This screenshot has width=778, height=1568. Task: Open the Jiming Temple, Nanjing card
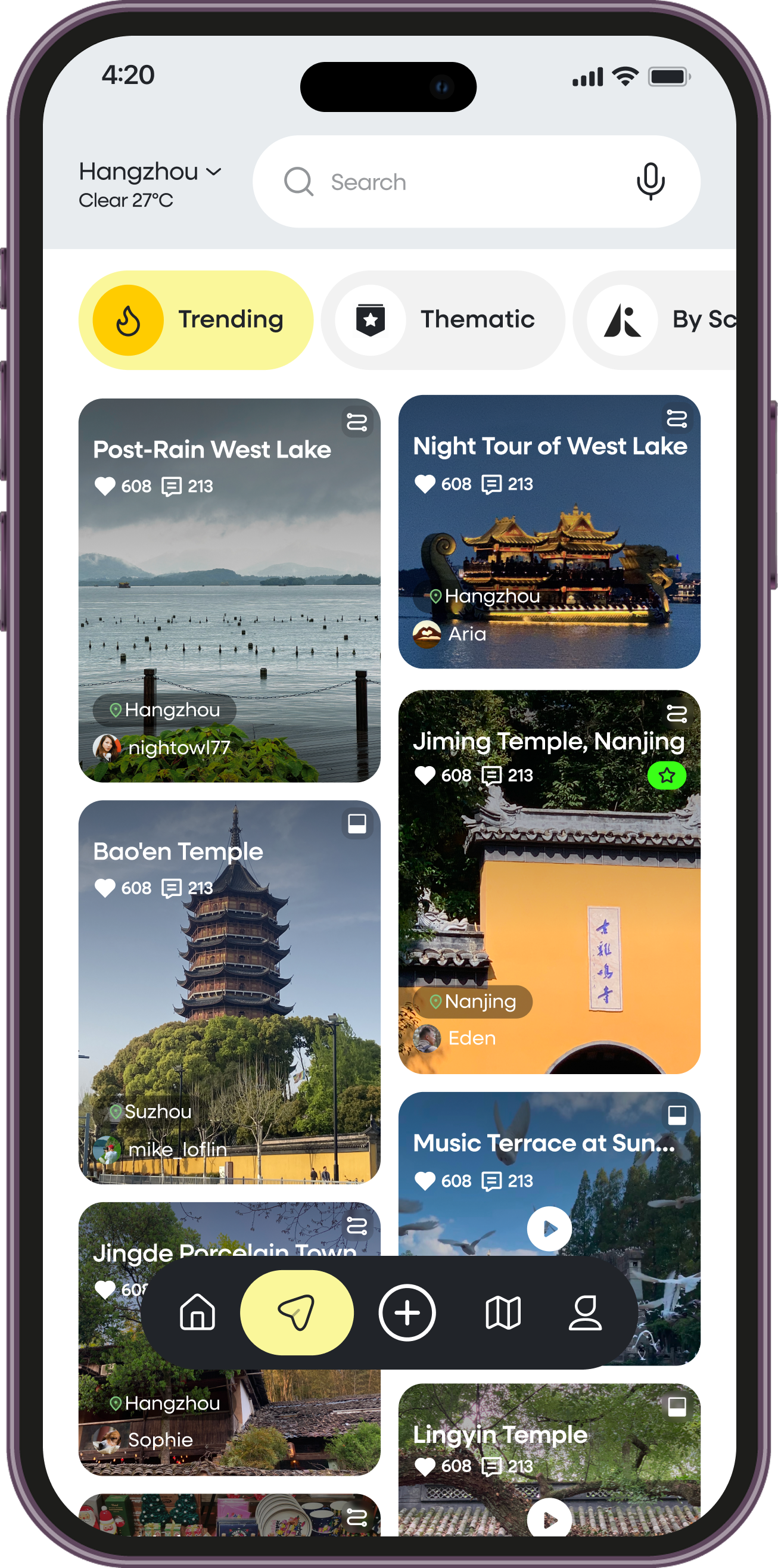[549, 882]
